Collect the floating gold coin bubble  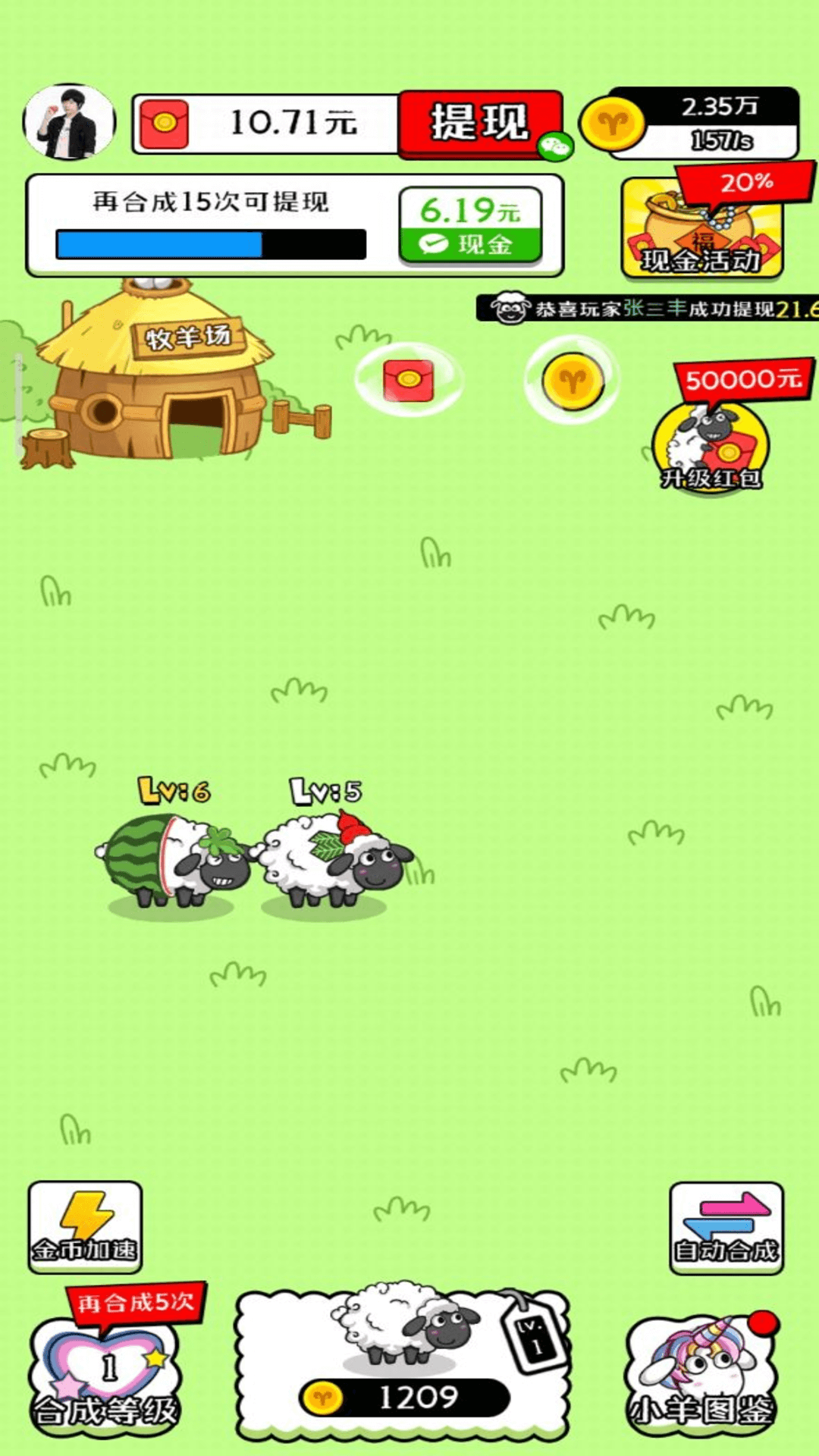[x=573, y=380]
